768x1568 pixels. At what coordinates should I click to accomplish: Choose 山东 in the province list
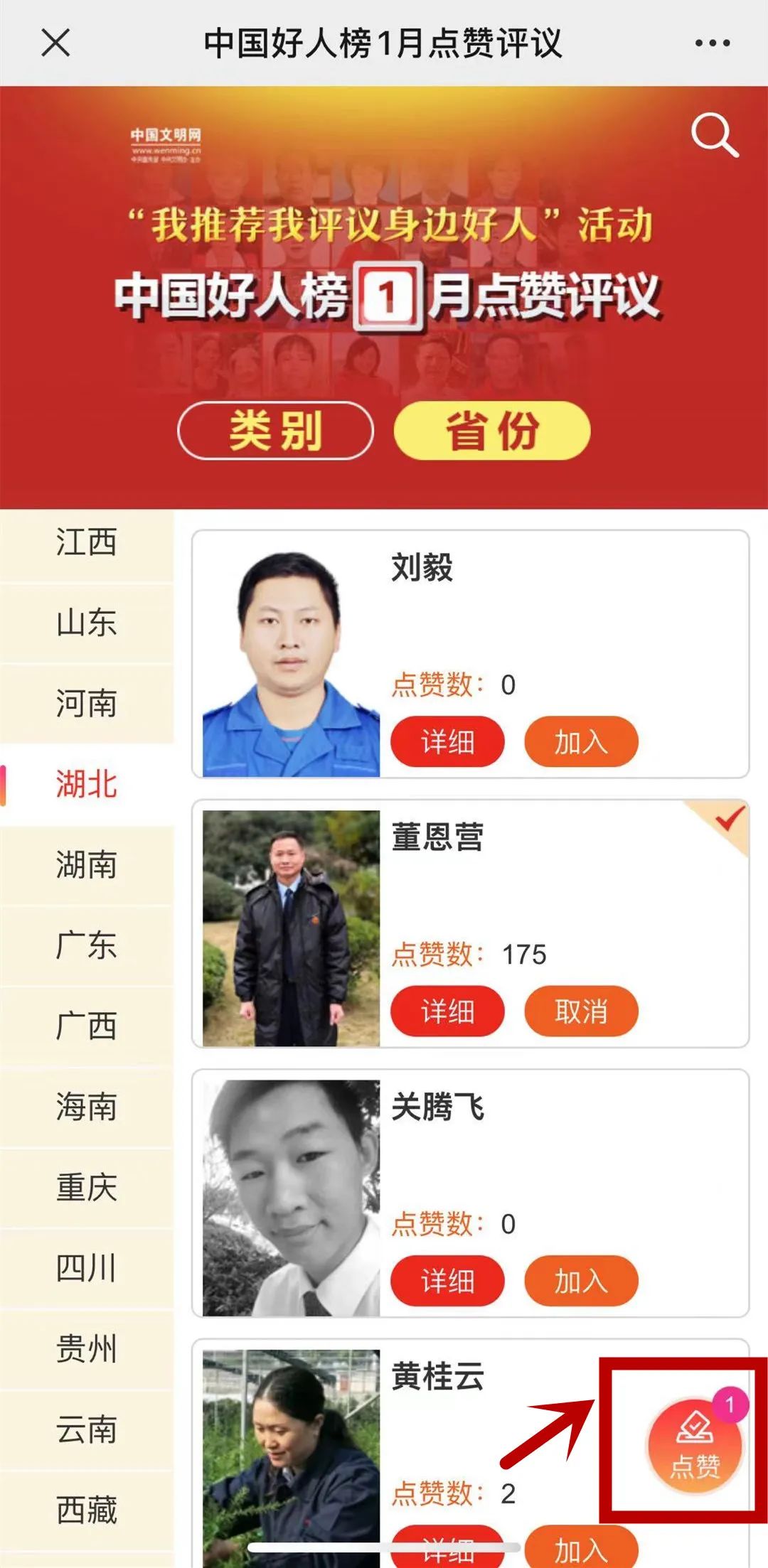point(87,623)
